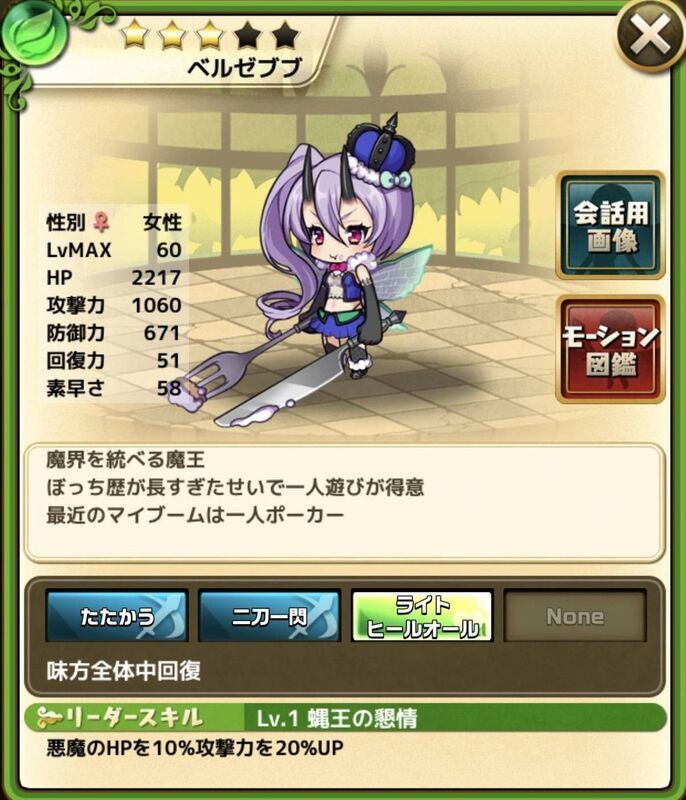Open the モーション図鑑 motion gallery
Screen dimensions: 686x800
click(610, 349)
